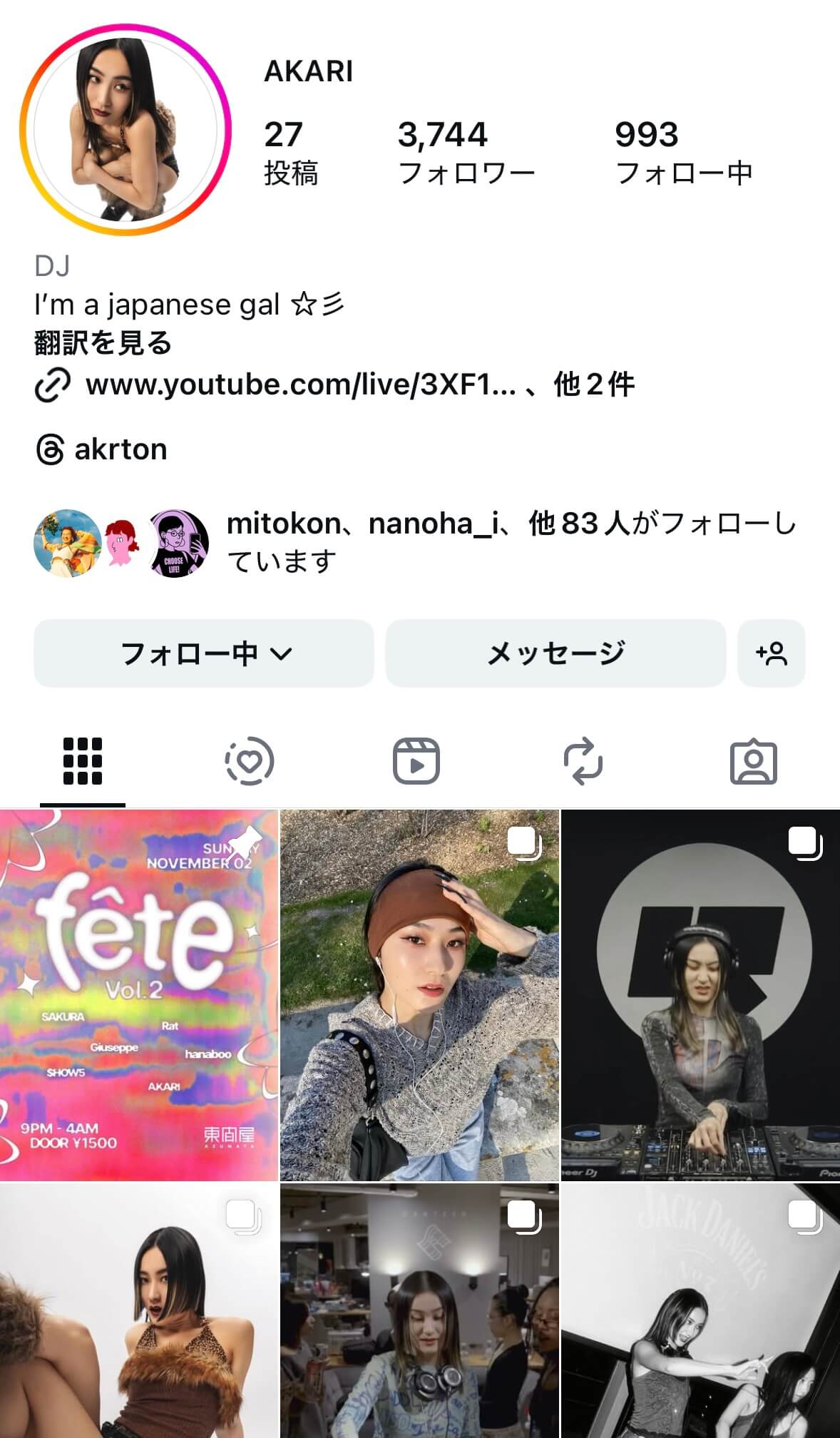
Task: Open the 993 フォロー中 following list
Action: point(683,153)
